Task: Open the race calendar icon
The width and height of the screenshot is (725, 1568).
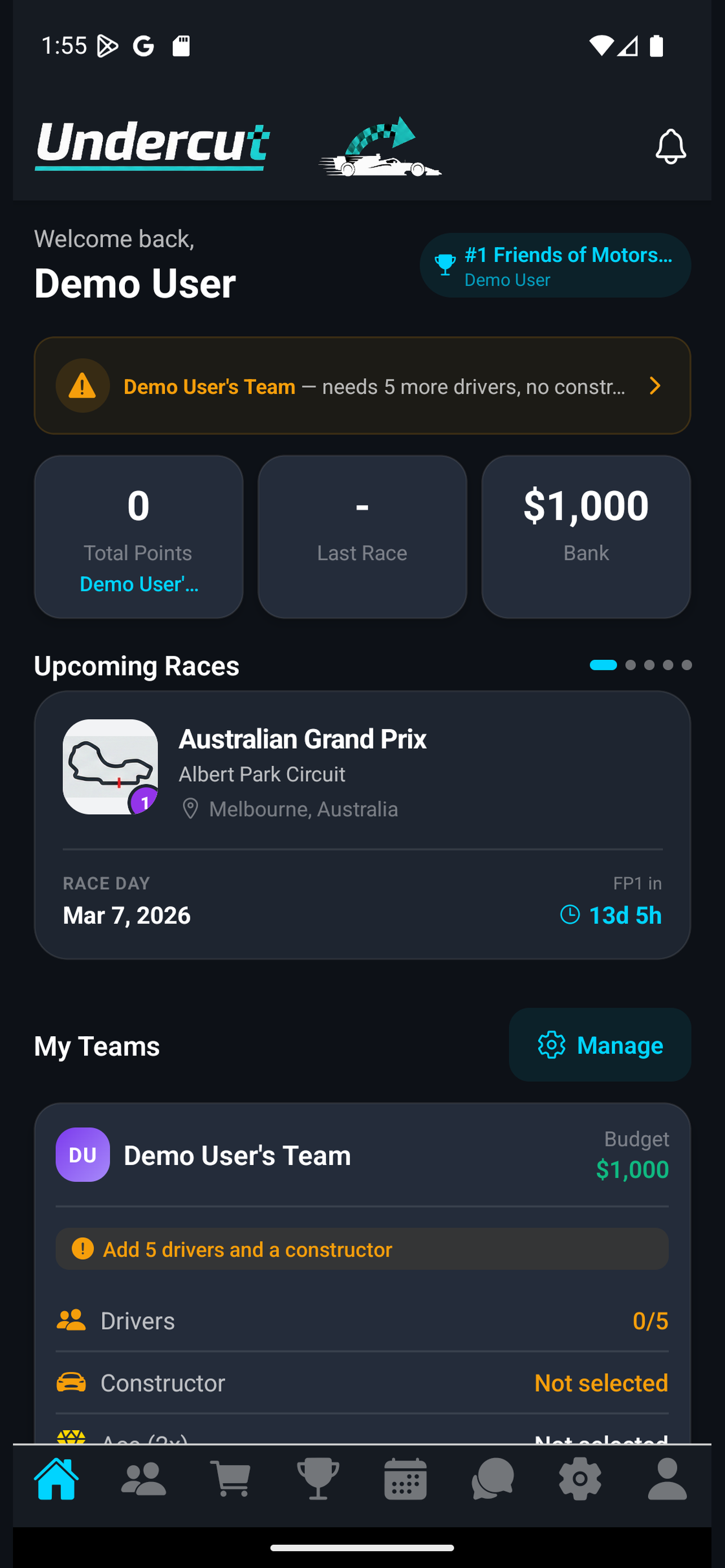Action: (405, 1481)
